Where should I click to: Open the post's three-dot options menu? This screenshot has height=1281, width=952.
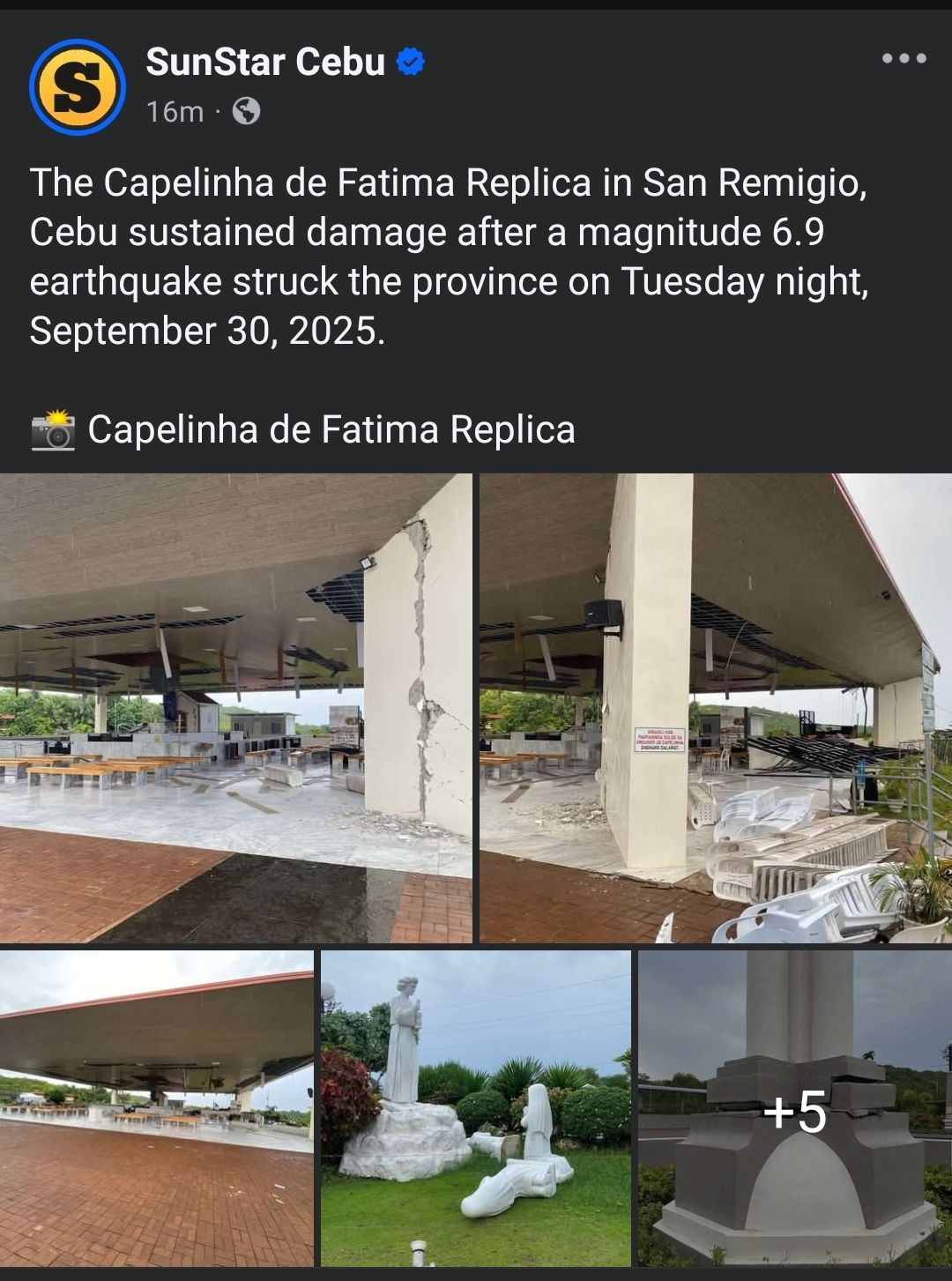pyautogui.click(x=904, y=59)
